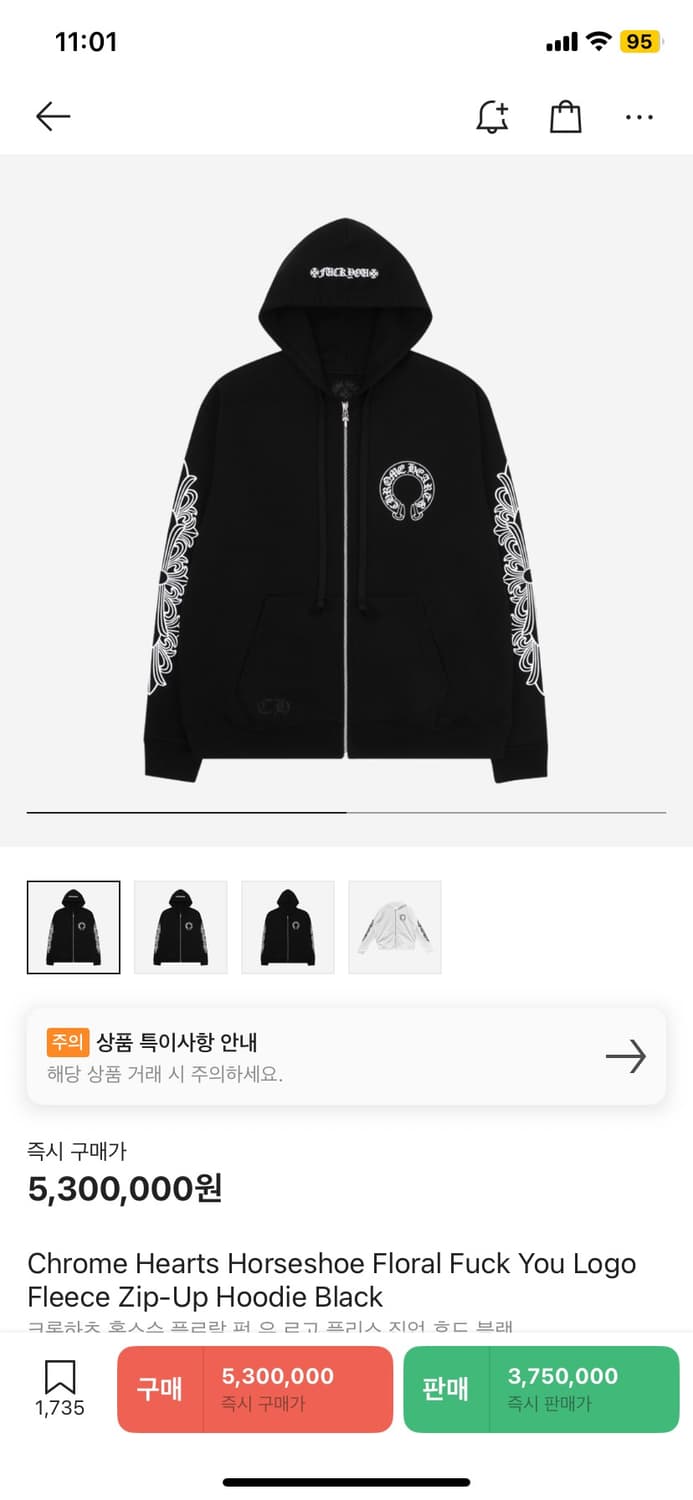Open the main hoodie product image
693x1500 pixels.
coord(346,500)
